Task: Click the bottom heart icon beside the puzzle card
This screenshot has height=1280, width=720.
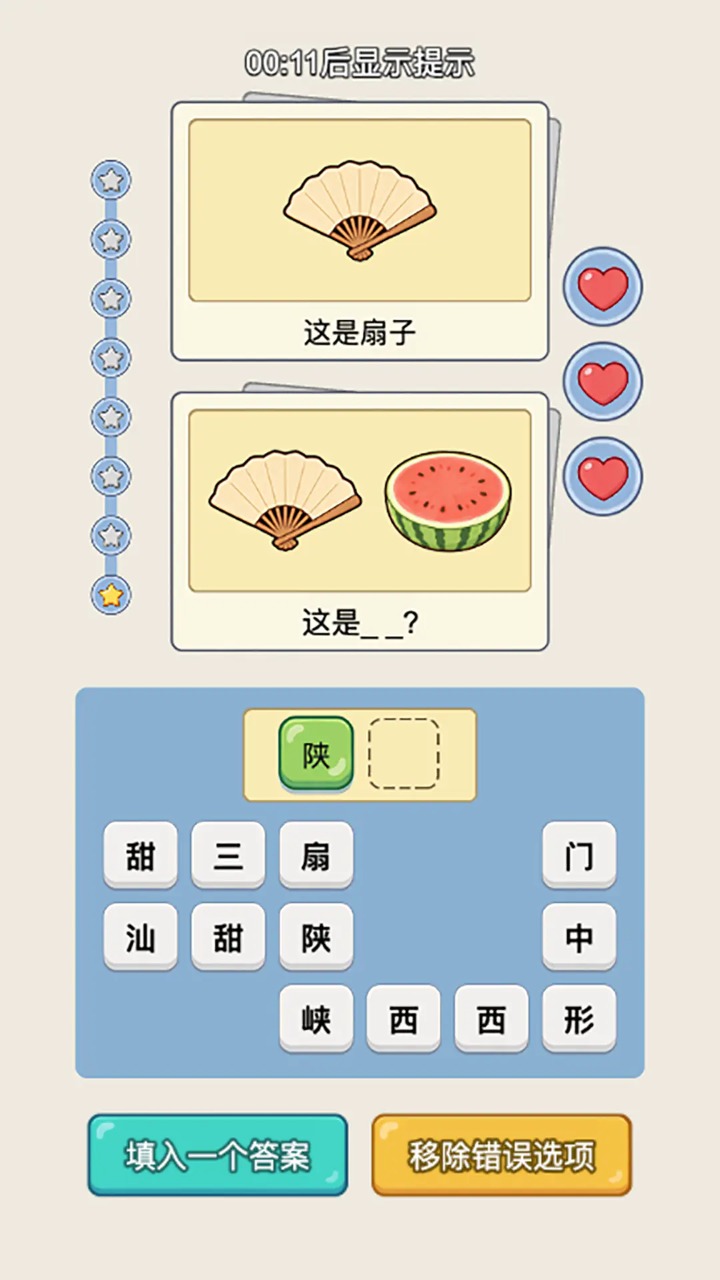Action: pos(603,477)
